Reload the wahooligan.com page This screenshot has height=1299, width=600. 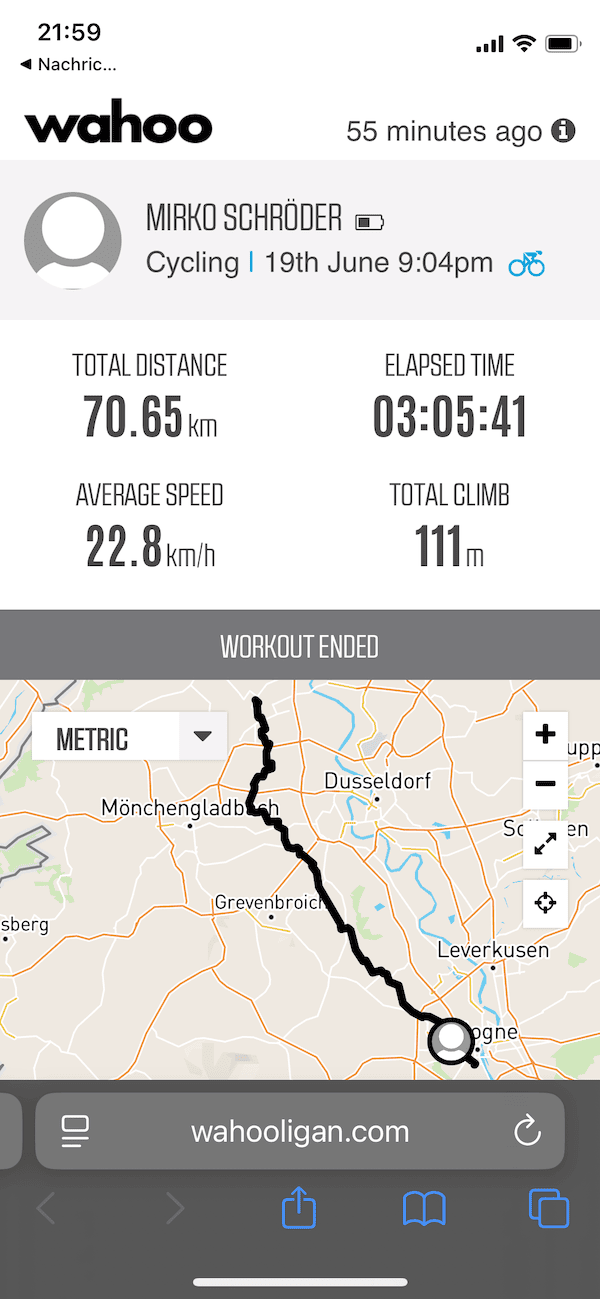(x=527, y=1131)
